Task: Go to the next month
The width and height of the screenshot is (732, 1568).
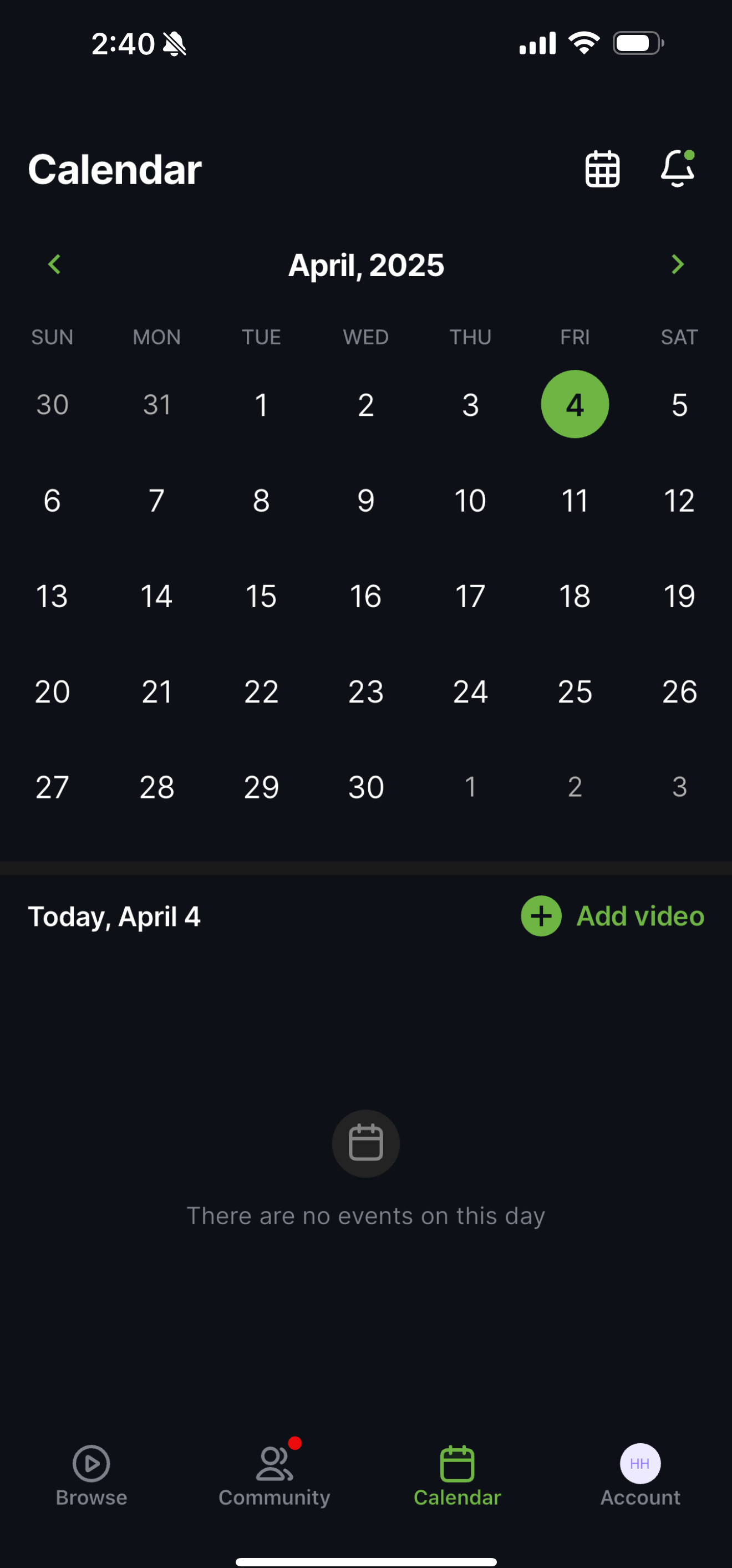Action: coord(677,264)
